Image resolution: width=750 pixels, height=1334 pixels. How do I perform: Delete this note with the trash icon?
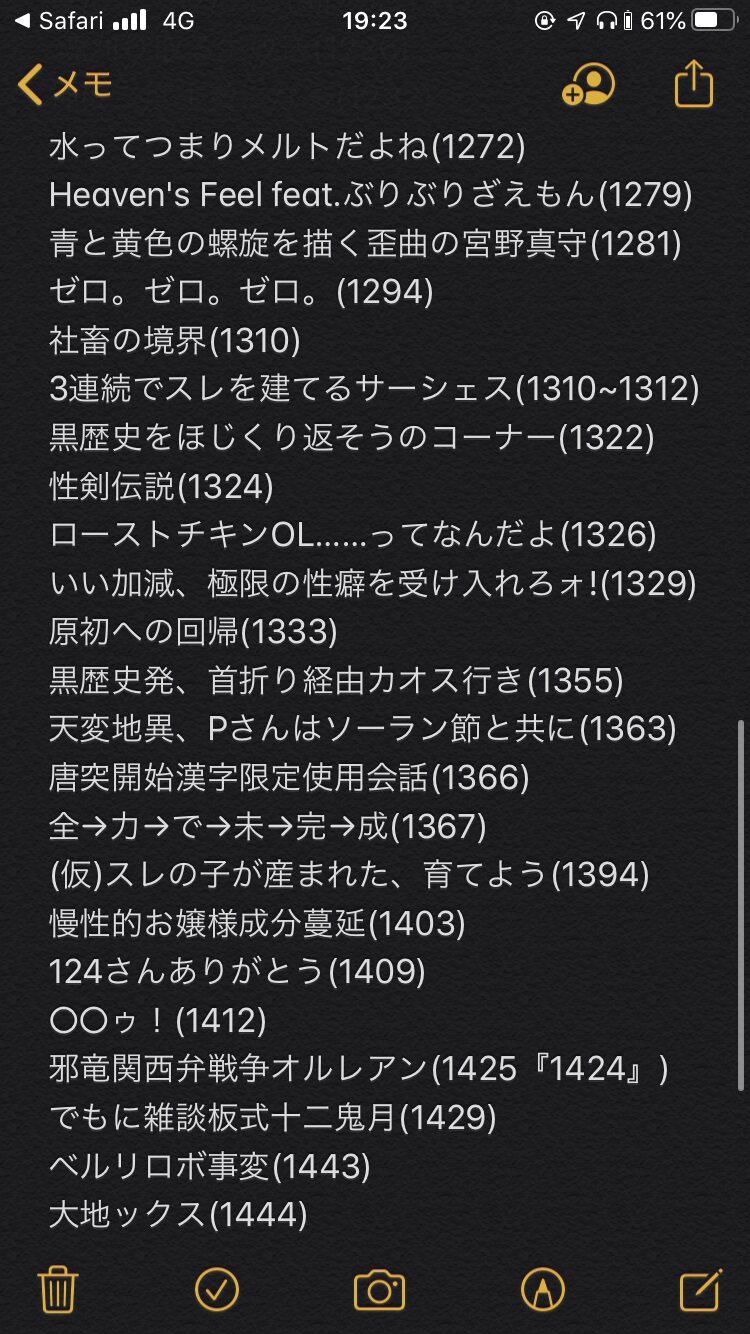click(x=57, y=1289)
